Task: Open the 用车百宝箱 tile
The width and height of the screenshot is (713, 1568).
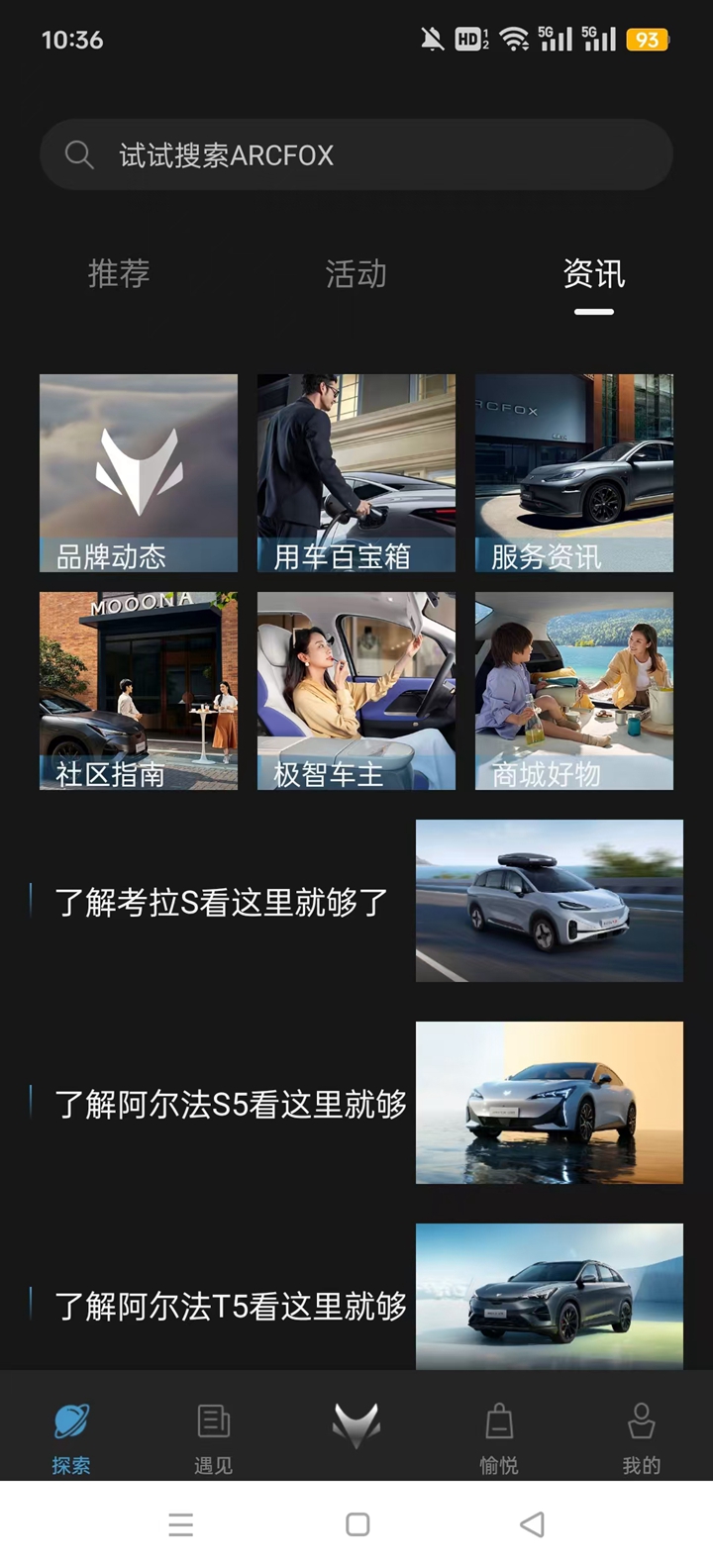Action: pyautogui.click(x=356, y=472)
